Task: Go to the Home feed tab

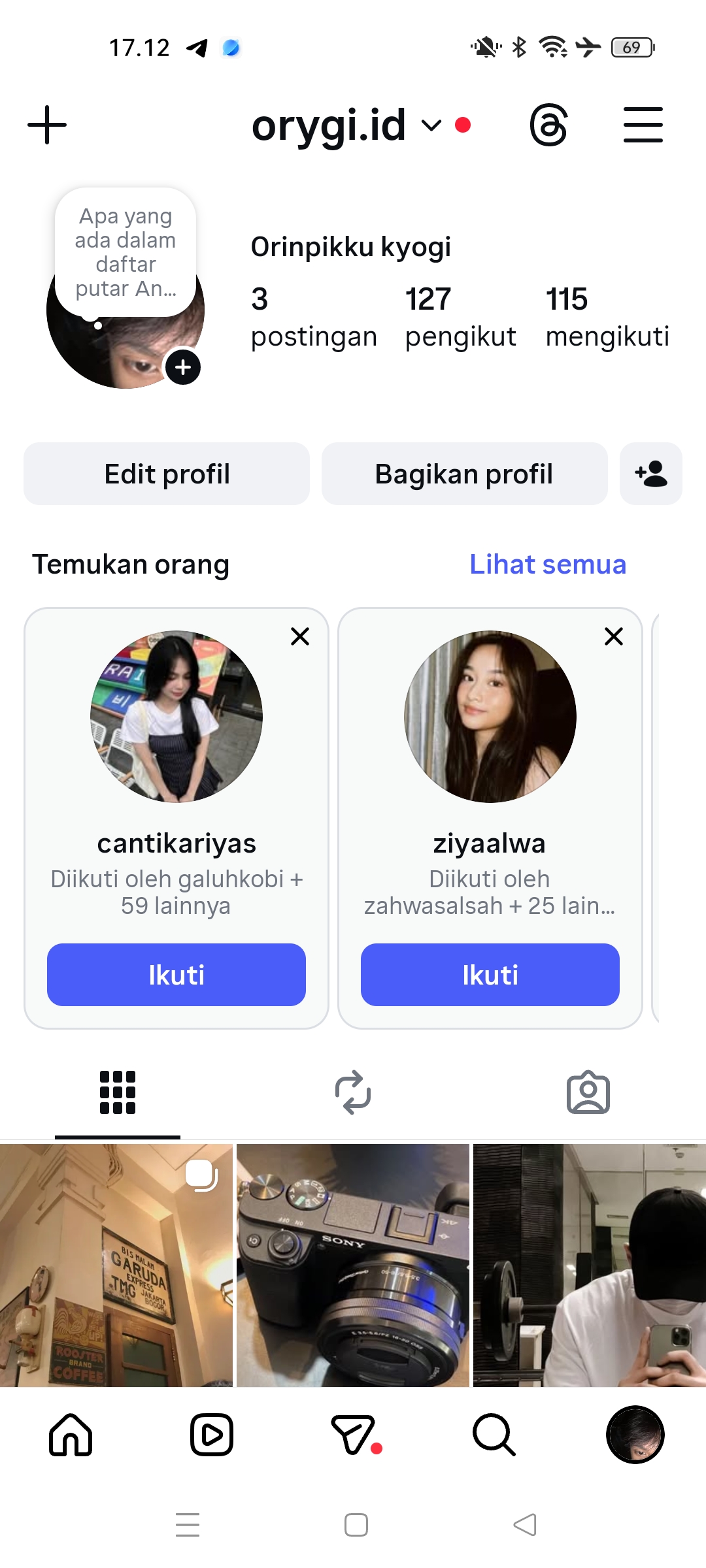Action: pos(71,1435)
